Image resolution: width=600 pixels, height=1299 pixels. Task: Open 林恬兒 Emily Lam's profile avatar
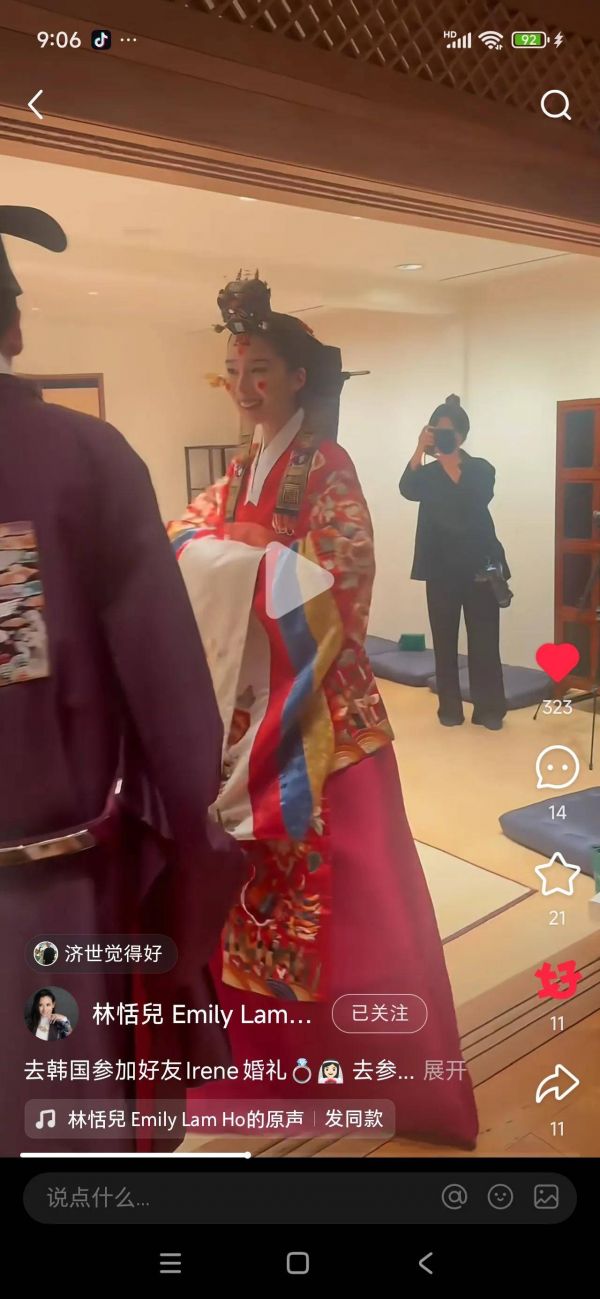51,1014
